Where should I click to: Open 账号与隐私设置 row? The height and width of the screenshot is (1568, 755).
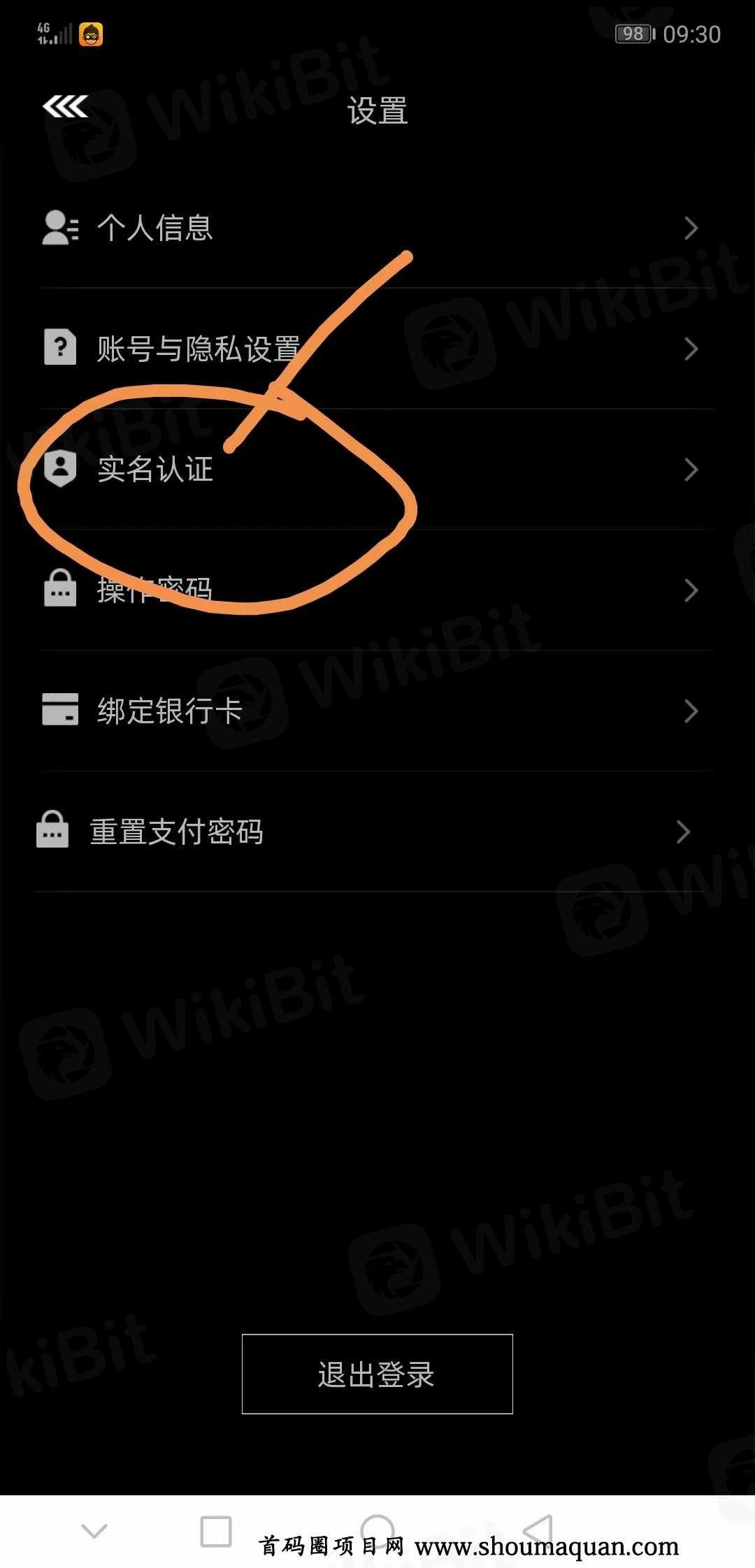click(377, 349)
